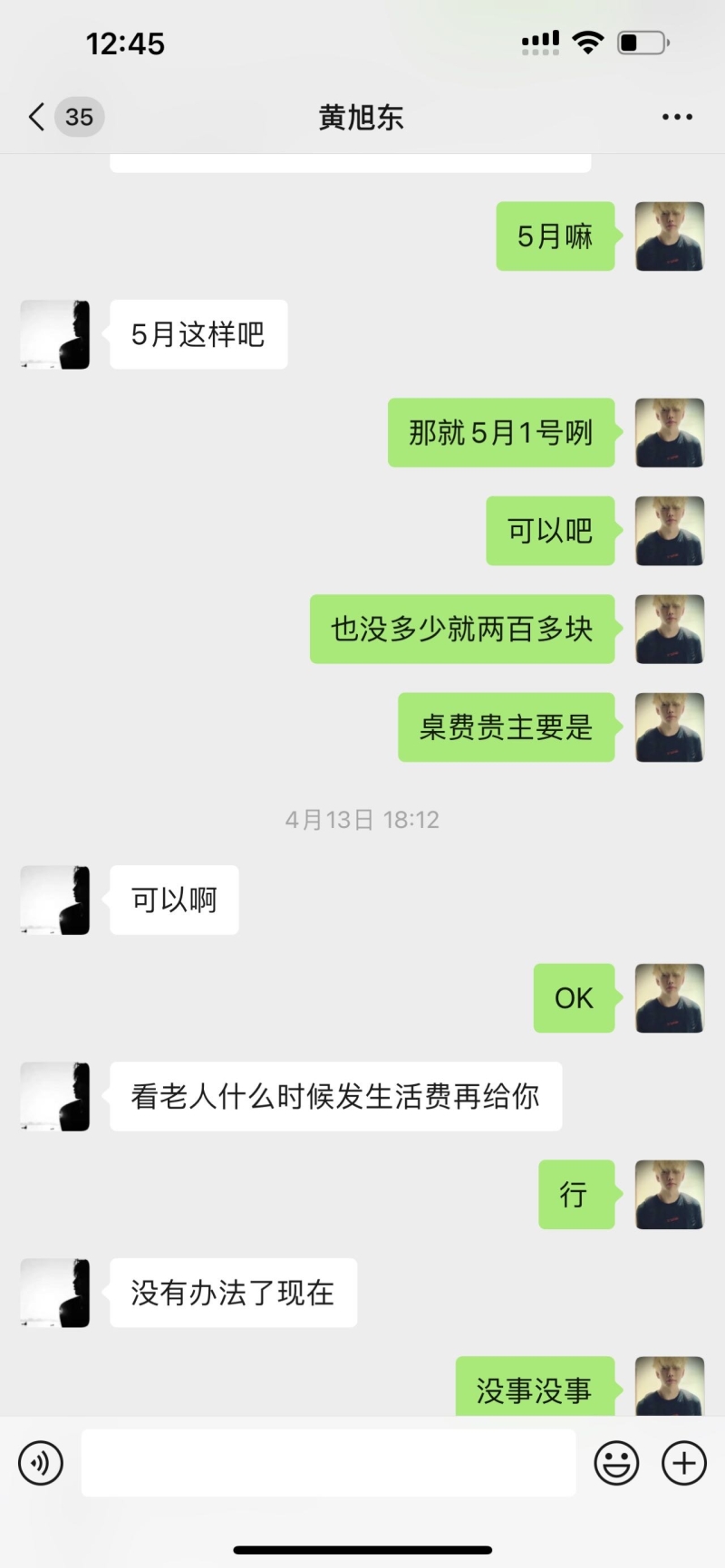Open sender avatar beside the OK message

point(670,998)
